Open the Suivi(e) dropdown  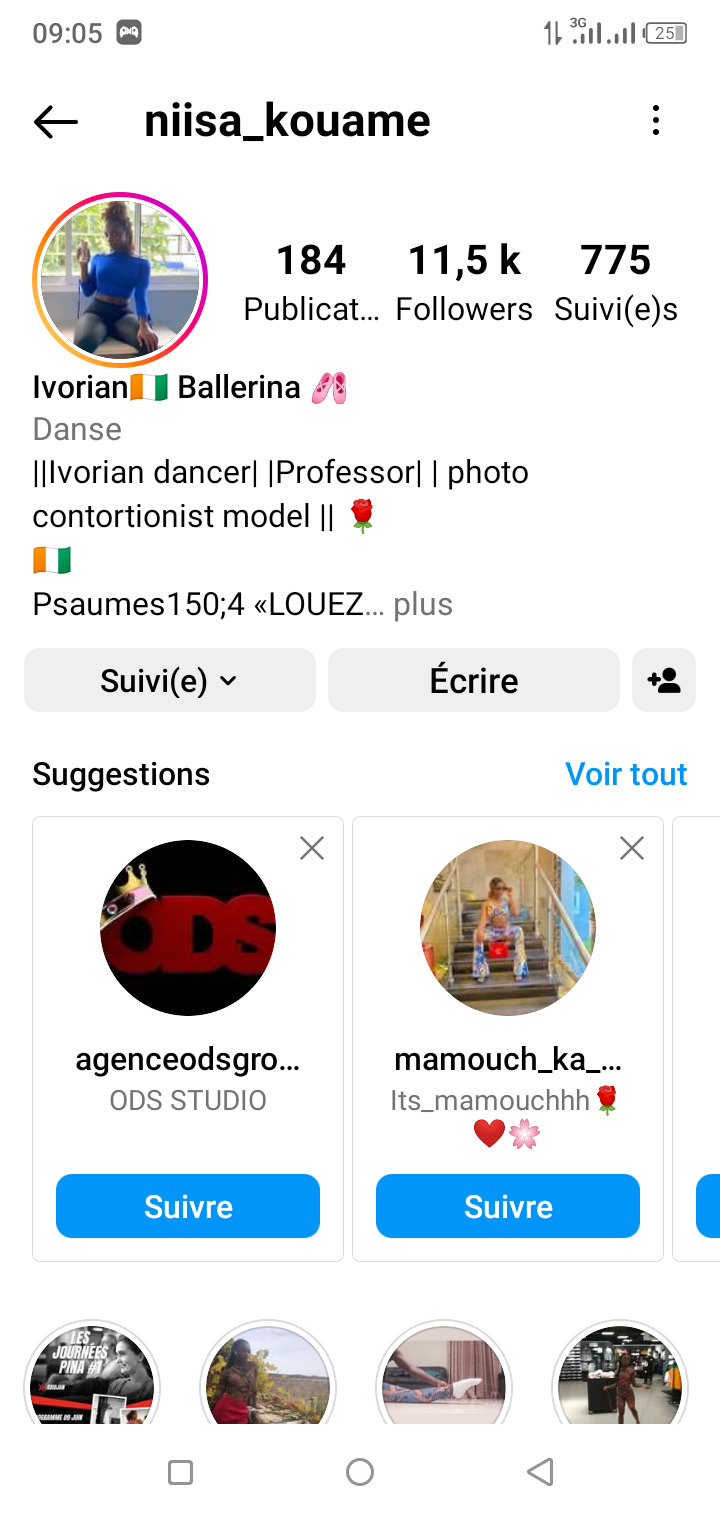170,681
